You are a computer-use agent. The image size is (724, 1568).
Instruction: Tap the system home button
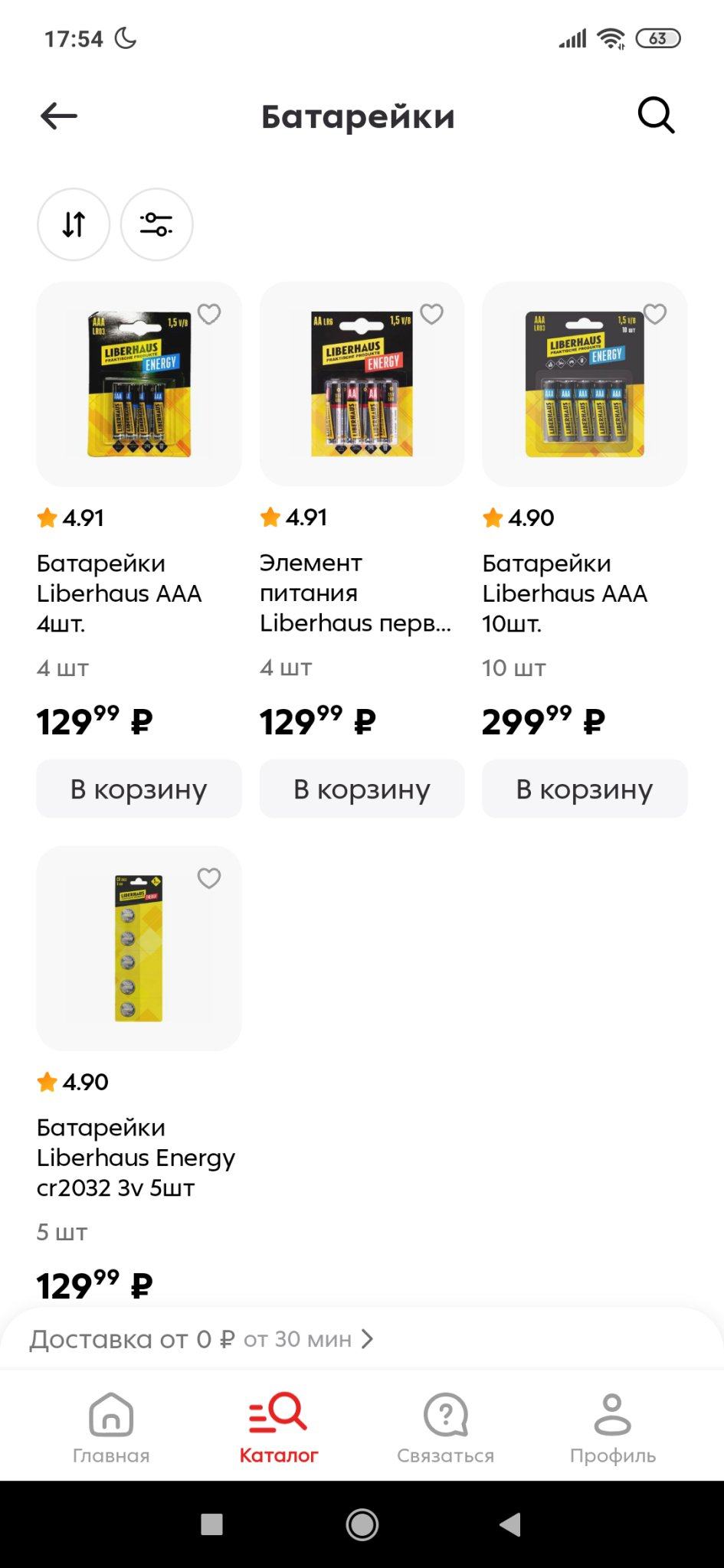[362, 1524]
